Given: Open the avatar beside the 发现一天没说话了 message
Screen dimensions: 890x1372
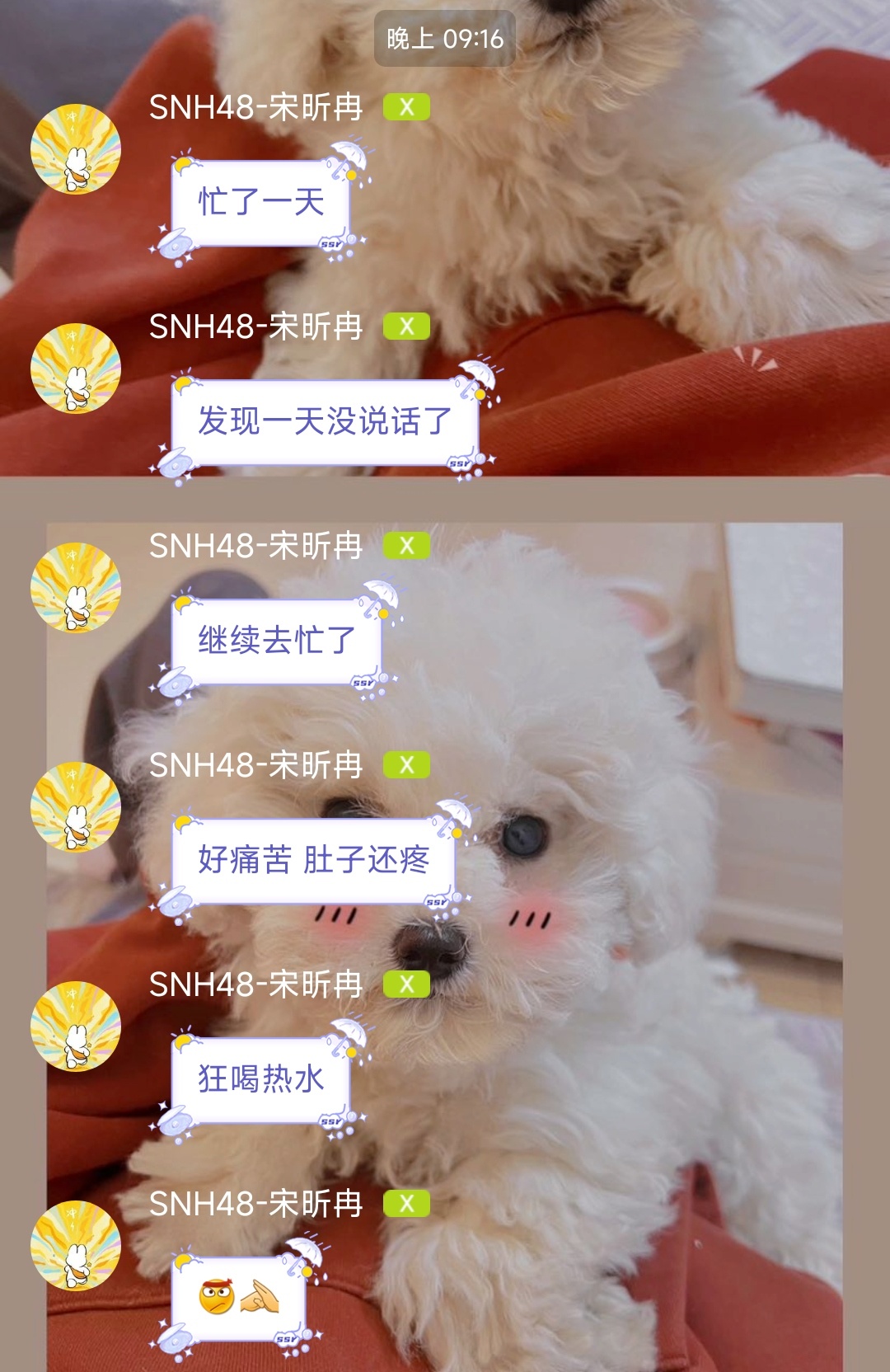Looking at the screenshot, I should (76, 369).
